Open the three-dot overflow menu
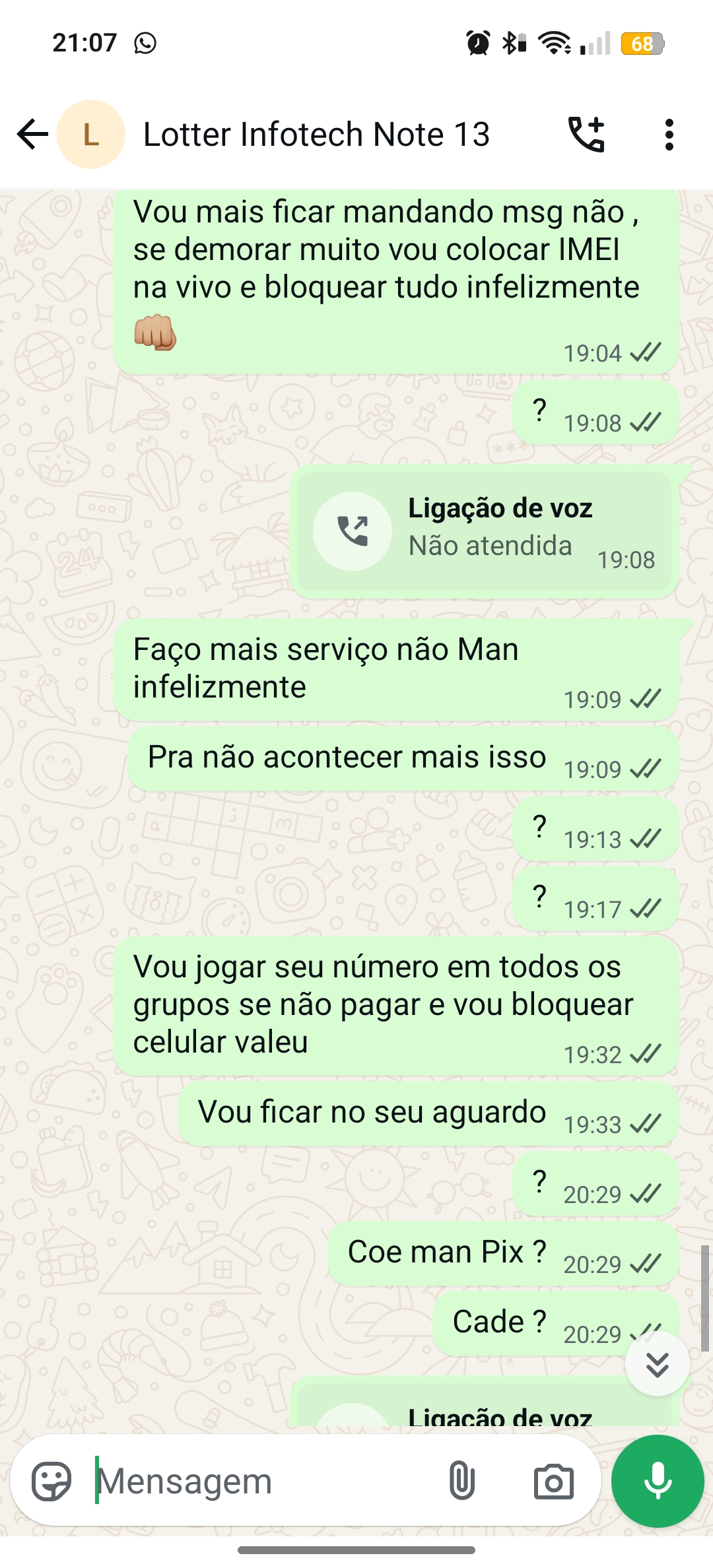This screenshot has width=713, height=1568. click(669, 135)
